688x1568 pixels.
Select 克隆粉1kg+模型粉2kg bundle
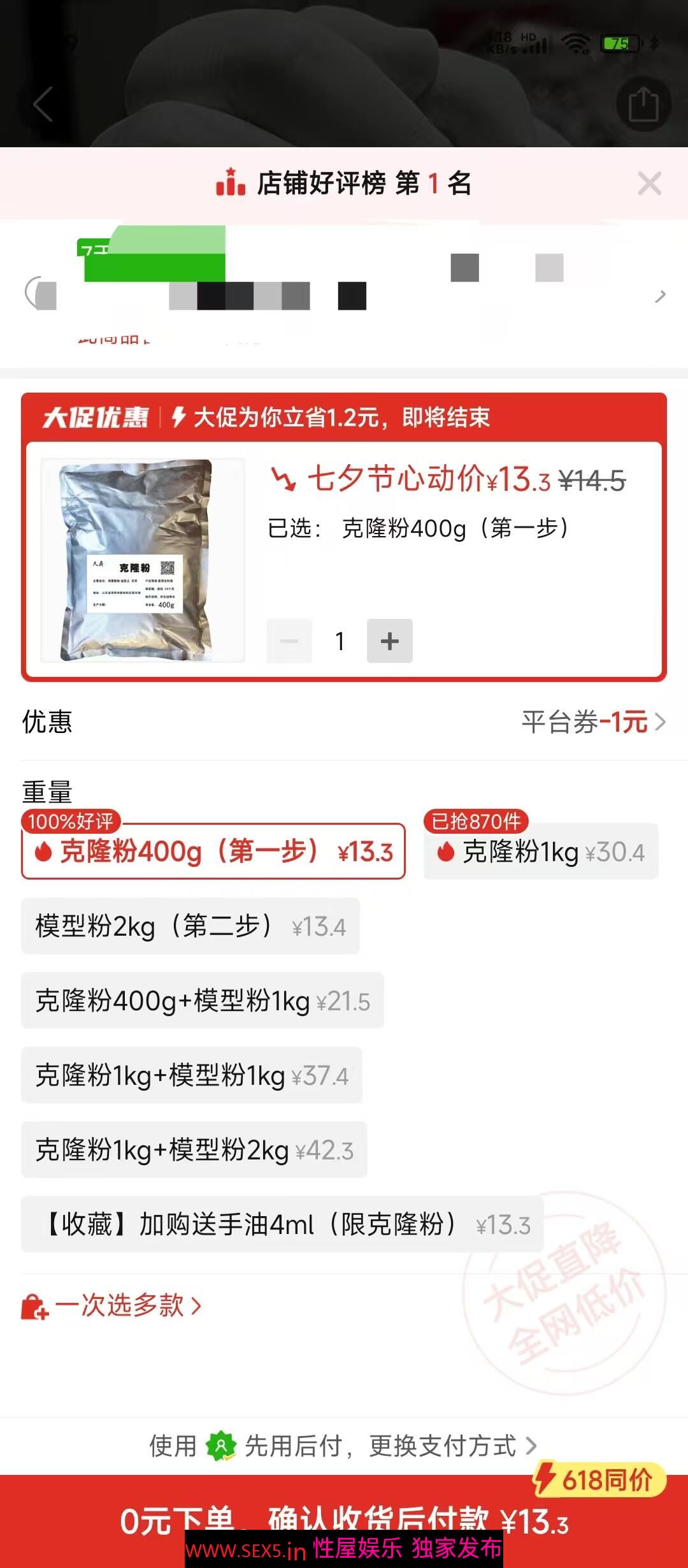click(194, 1150)
